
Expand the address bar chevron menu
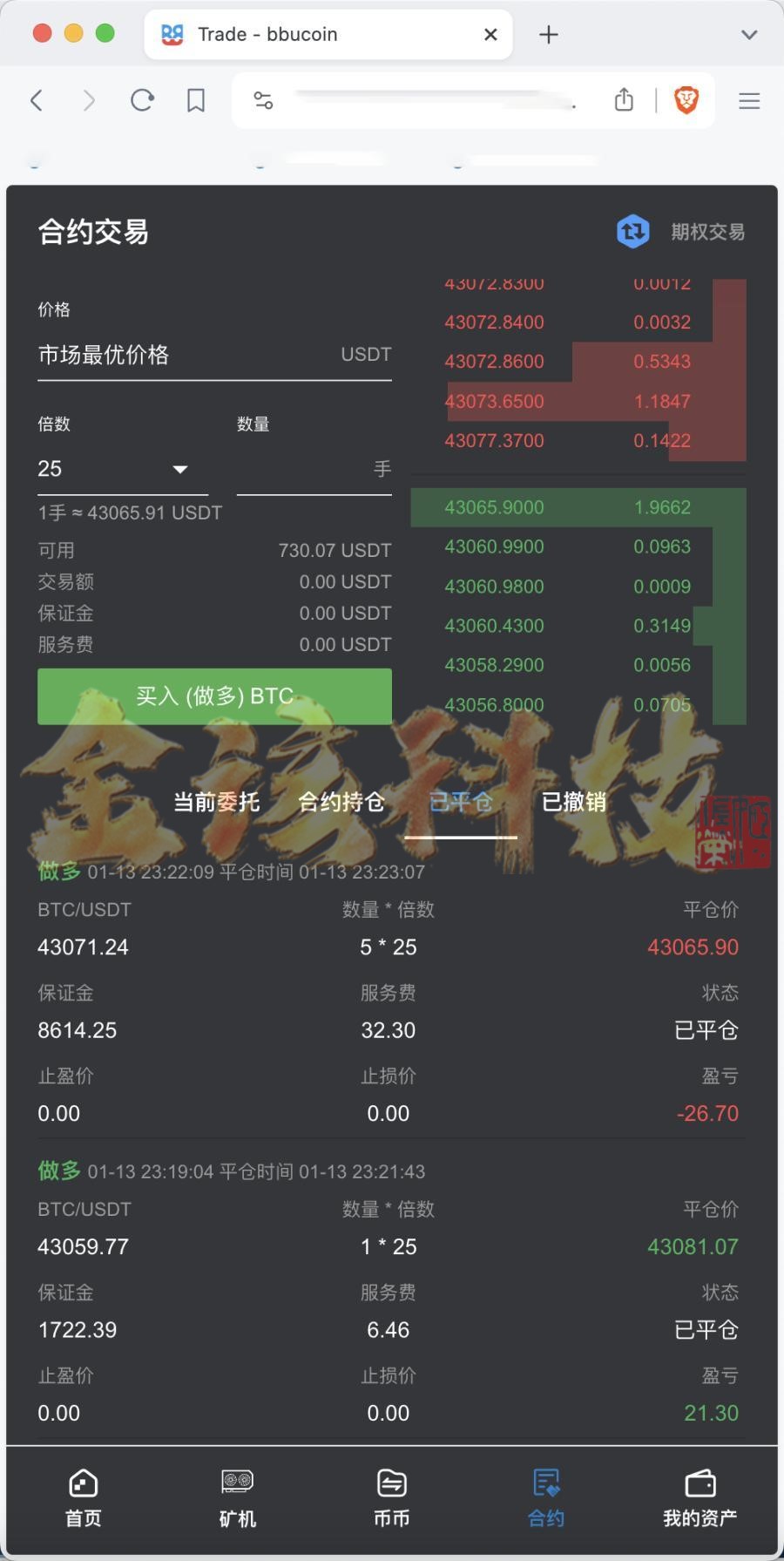[748, 34]
